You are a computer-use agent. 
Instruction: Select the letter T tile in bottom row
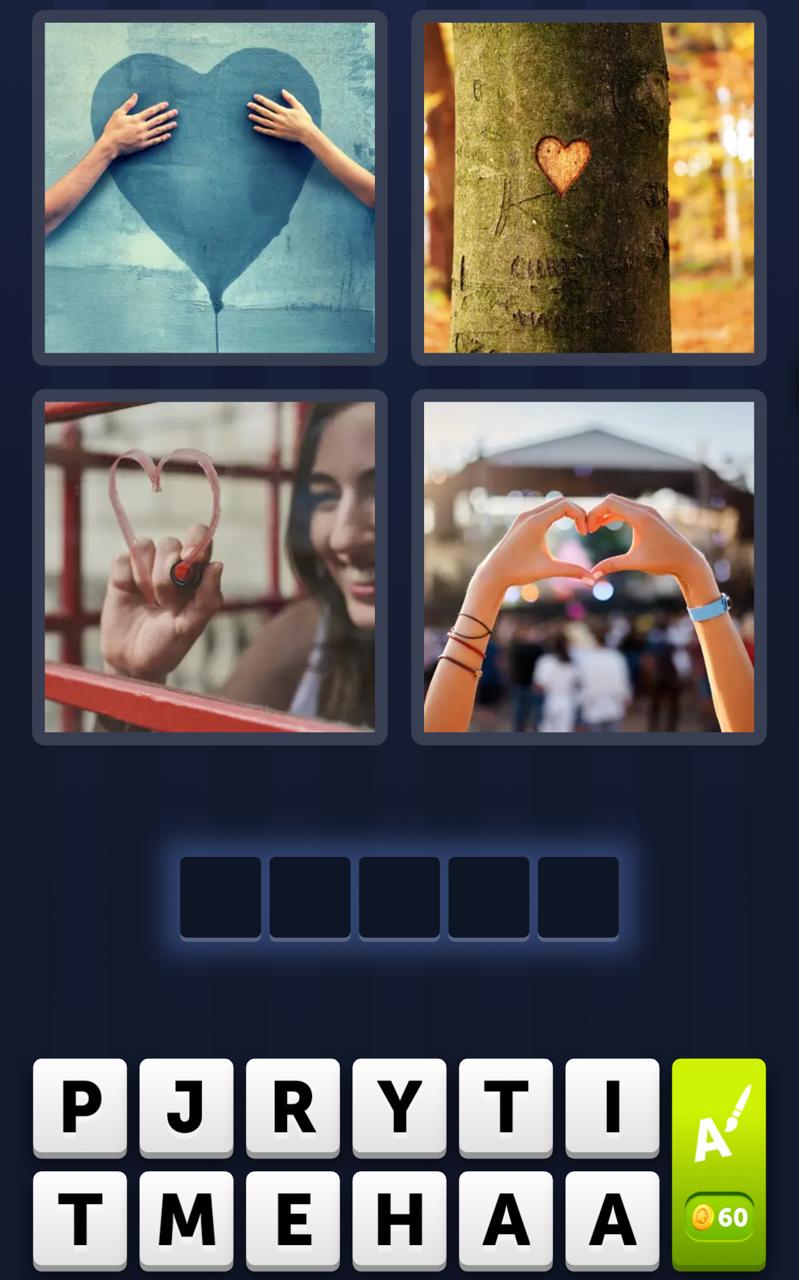tap(81, 1218)
